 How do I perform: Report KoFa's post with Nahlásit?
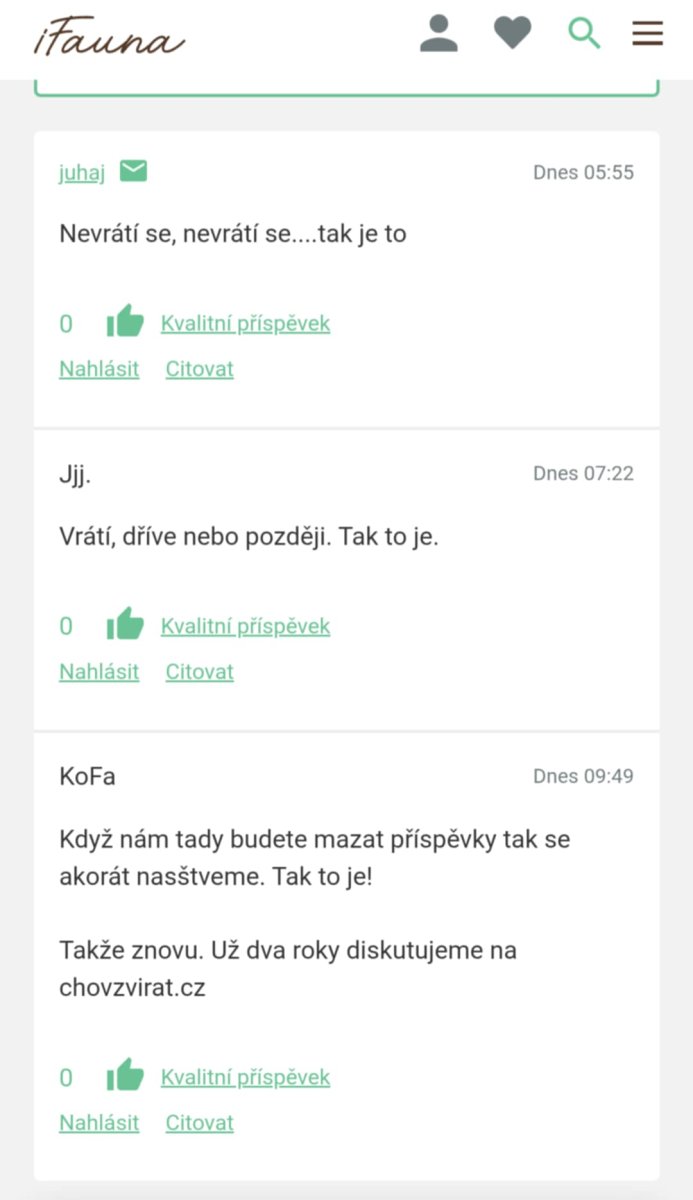tap(99, 1123)
